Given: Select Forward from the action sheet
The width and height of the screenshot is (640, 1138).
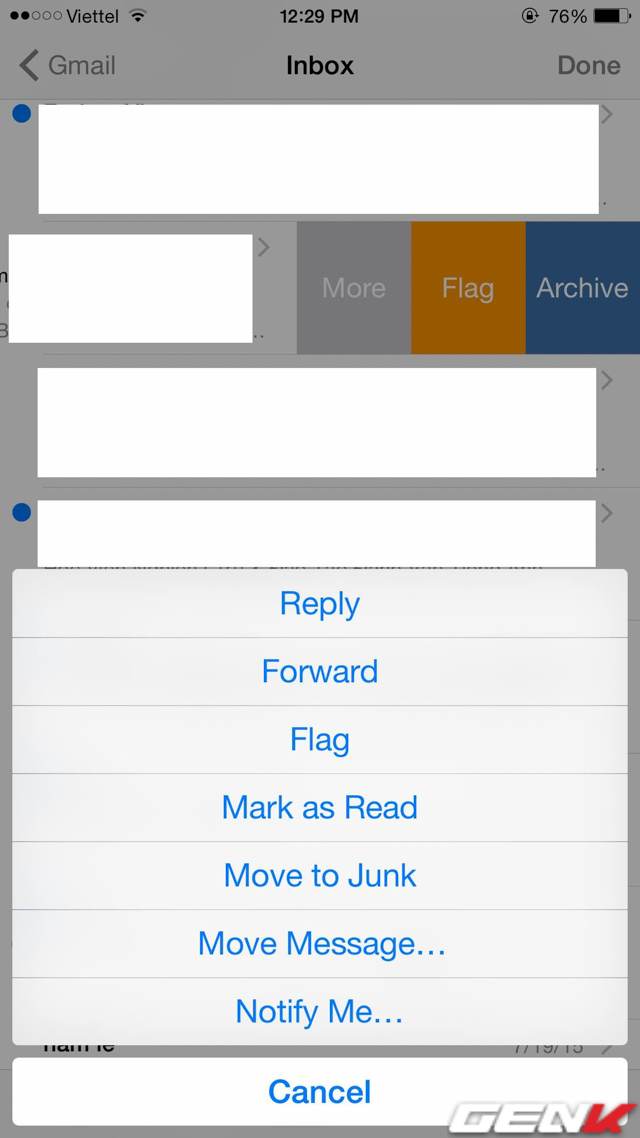Looking at the screenshot, I should (x=320, y=672).
